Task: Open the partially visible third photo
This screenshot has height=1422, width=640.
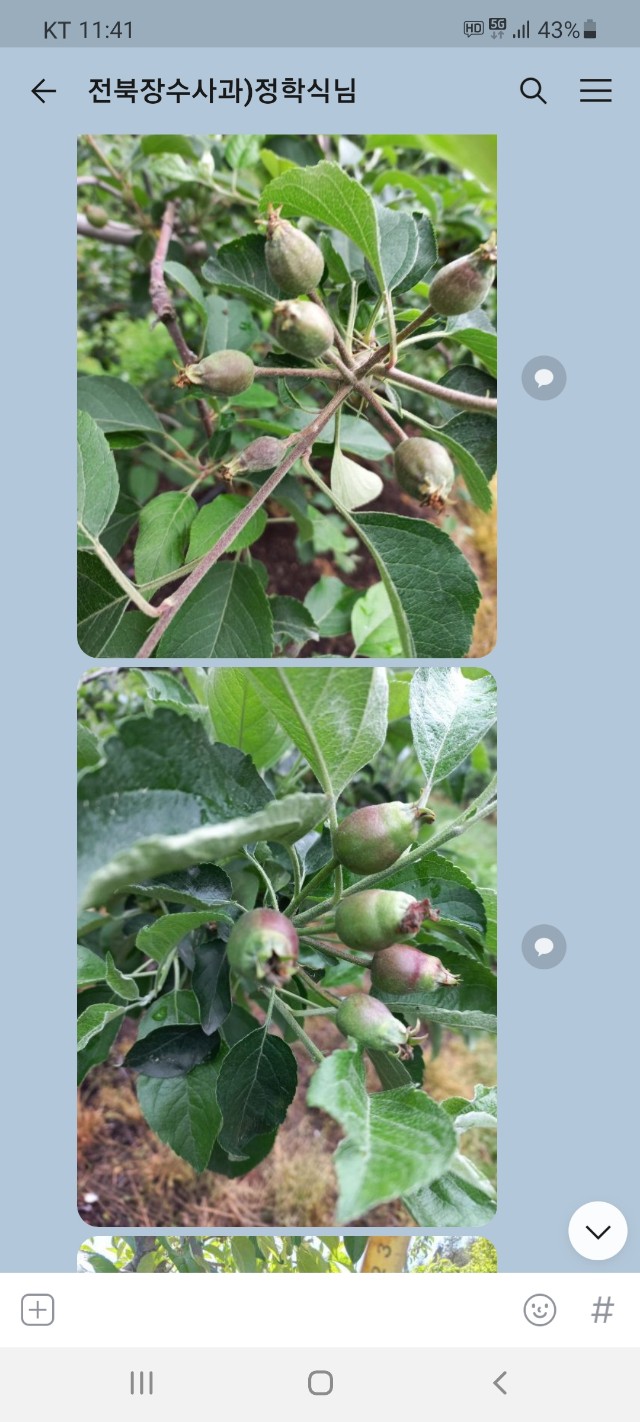Action: pos(286,1255)
